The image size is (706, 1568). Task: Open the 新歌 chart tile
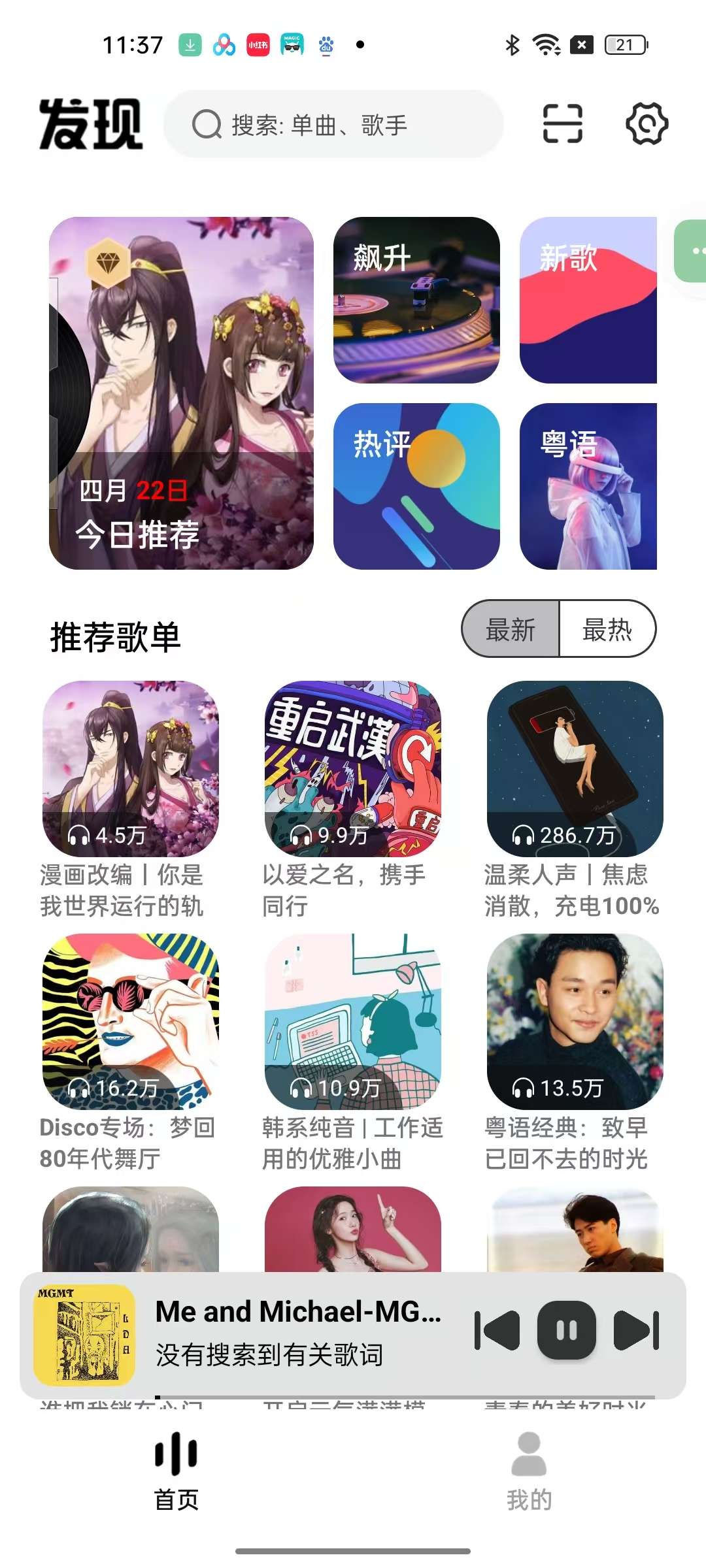click(588, 300)
